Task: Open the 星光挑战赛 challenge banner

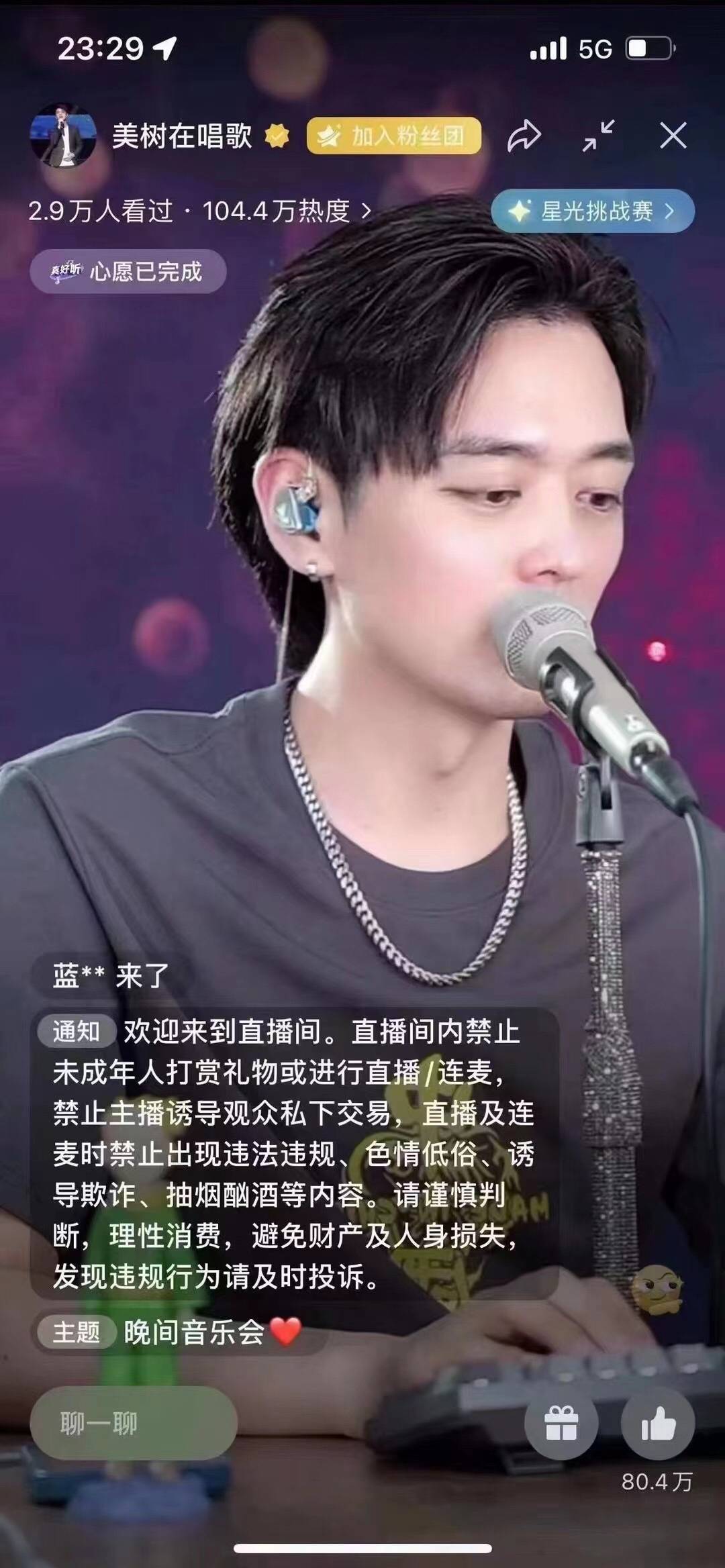Action: pyautogui.click(x=593, y=211)
